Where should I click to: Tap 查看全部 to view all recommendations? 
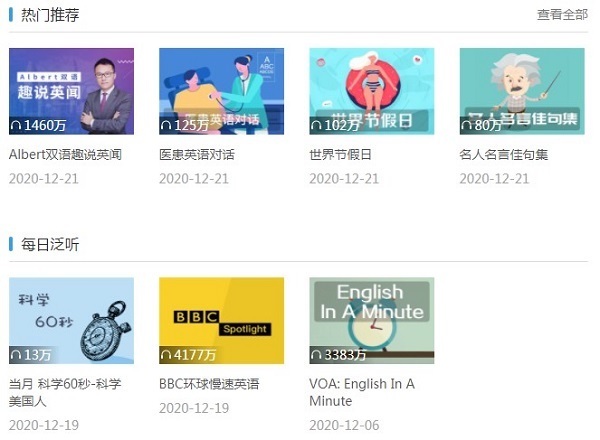click(x=562, y=15)
